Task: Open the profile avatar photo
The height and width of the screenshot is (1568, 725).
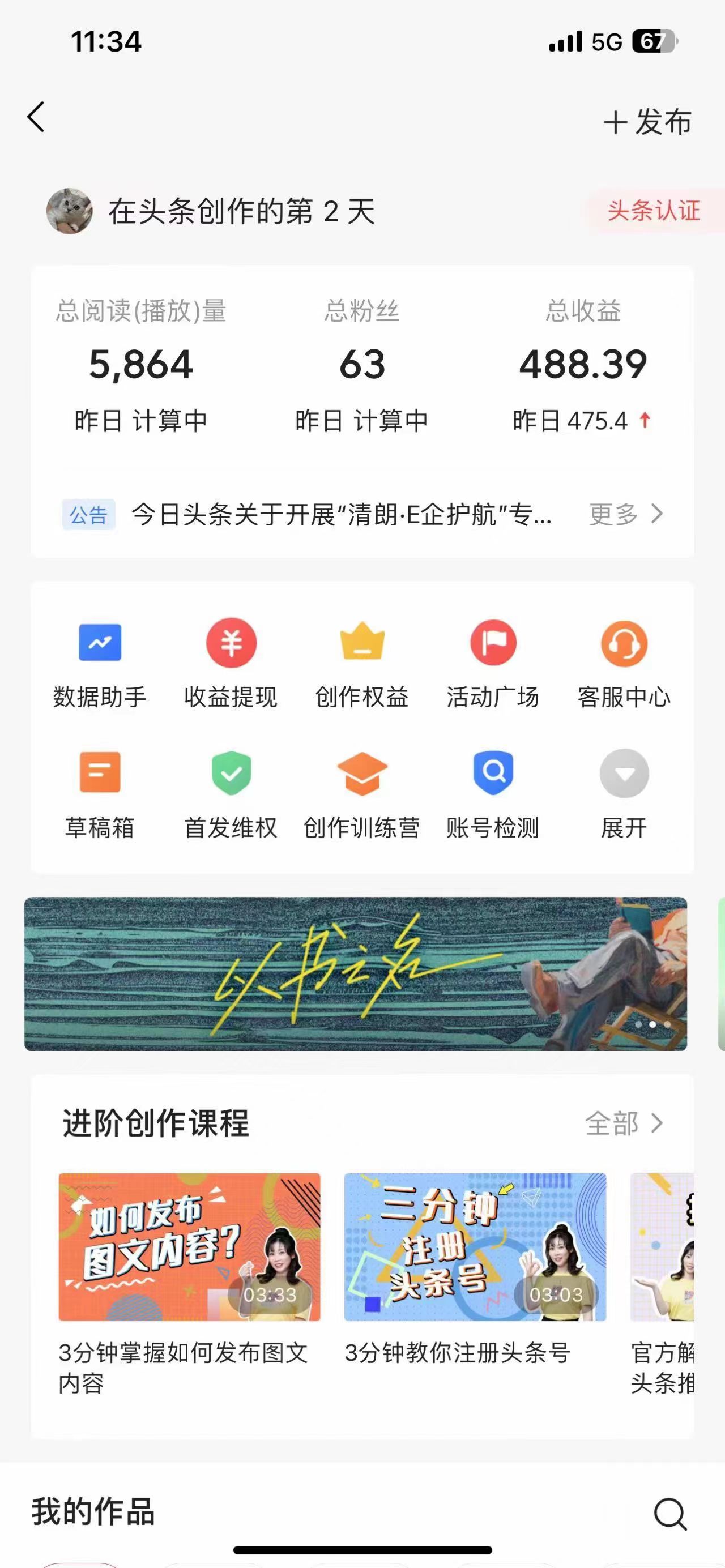Action: pyautogui.click(x=70, y=211)
